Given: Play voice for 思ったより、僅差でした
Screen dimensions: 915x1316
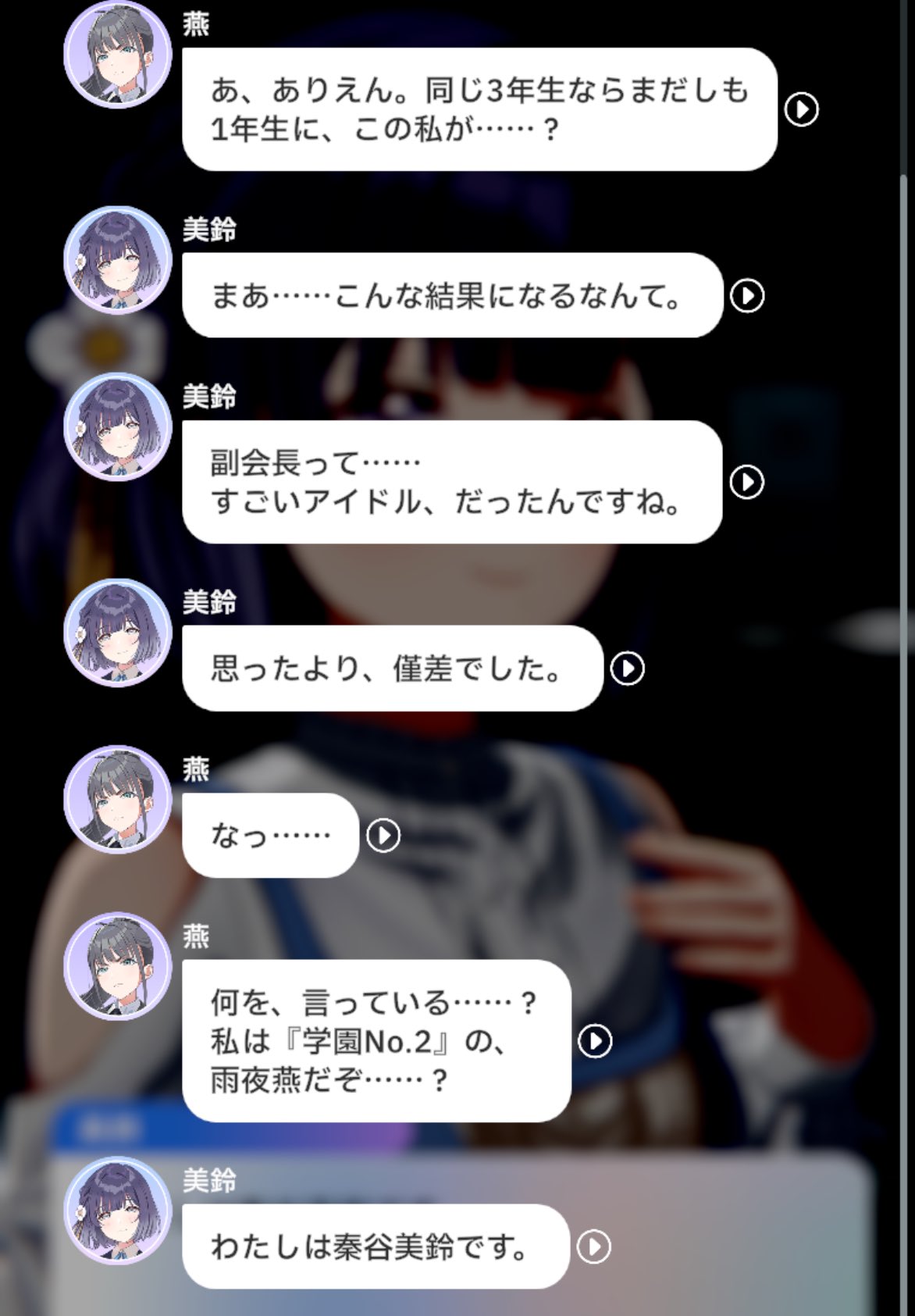Looking at the screenshot, I should (627, 669).
